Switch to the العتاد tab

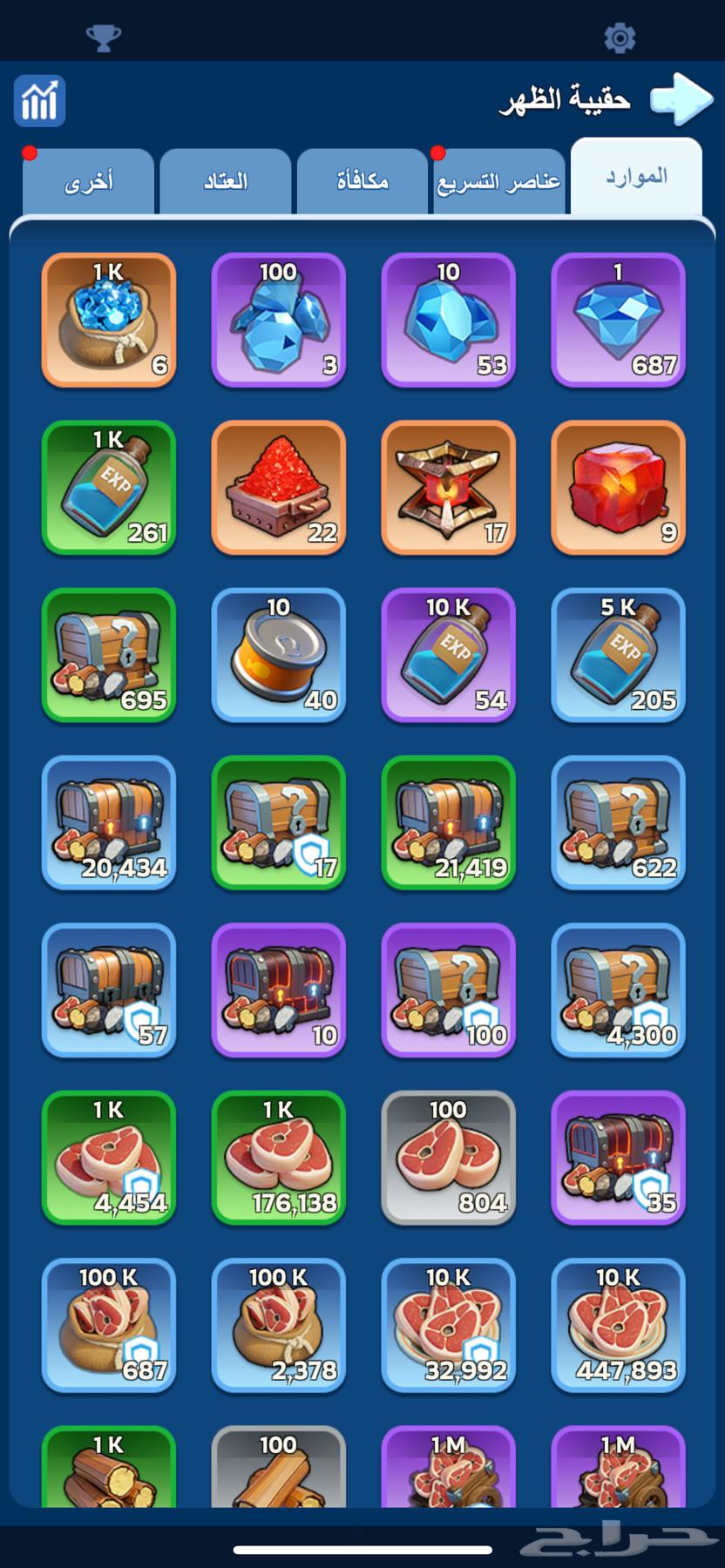(225, 182)
